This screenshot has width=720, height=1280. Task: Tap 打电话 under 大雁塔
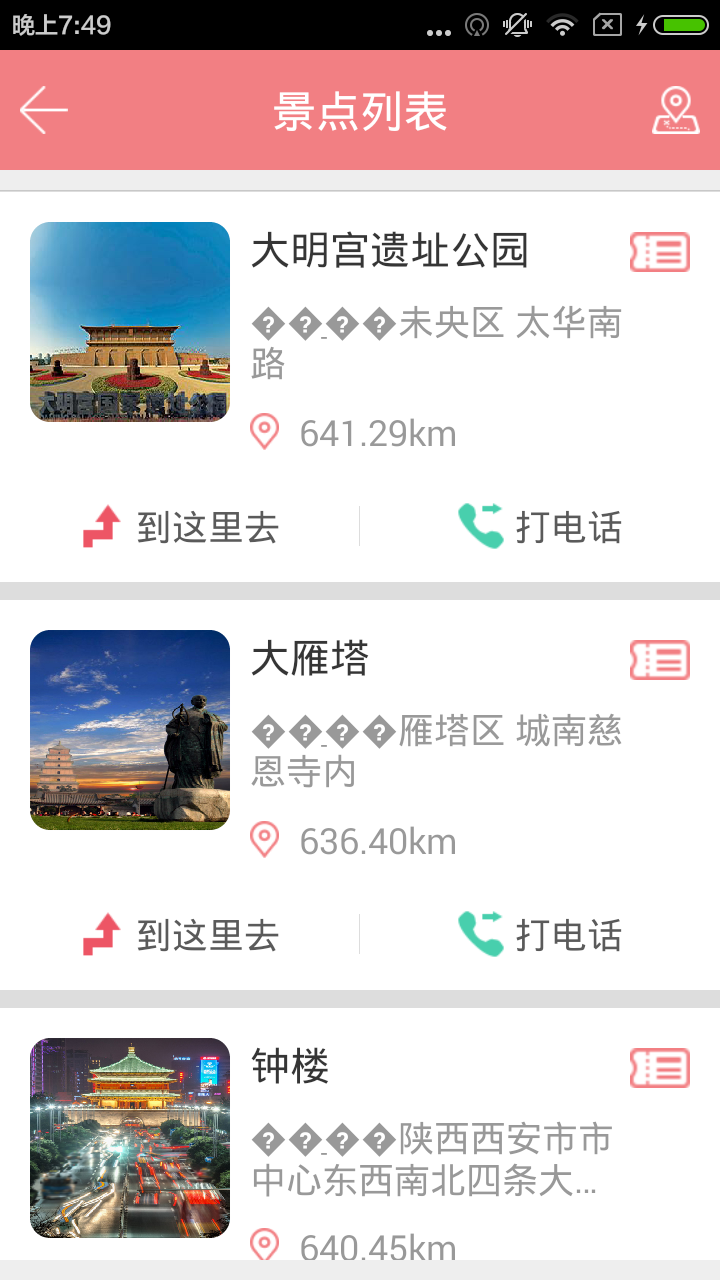coord(540,935)
